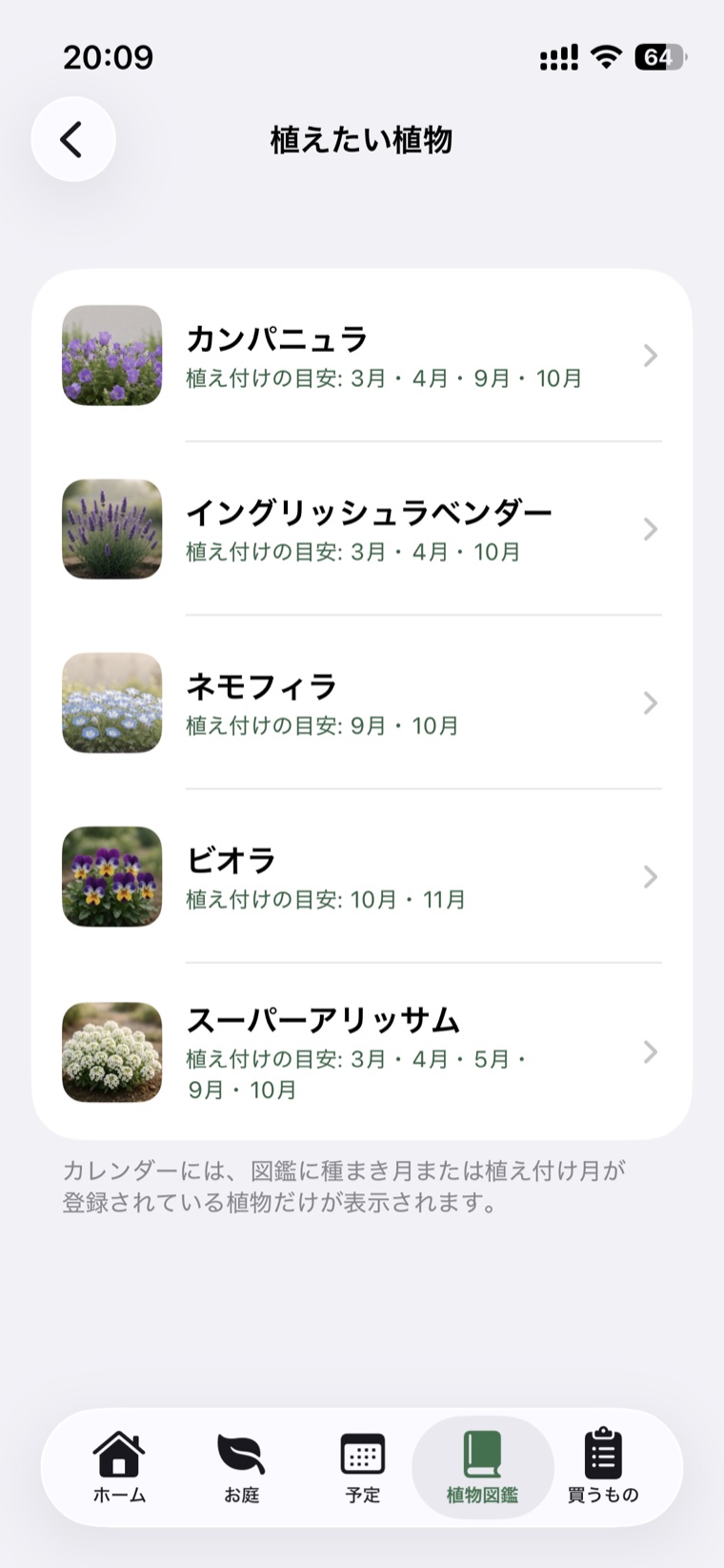Switch to the ホーム tab

(119, 1468)
